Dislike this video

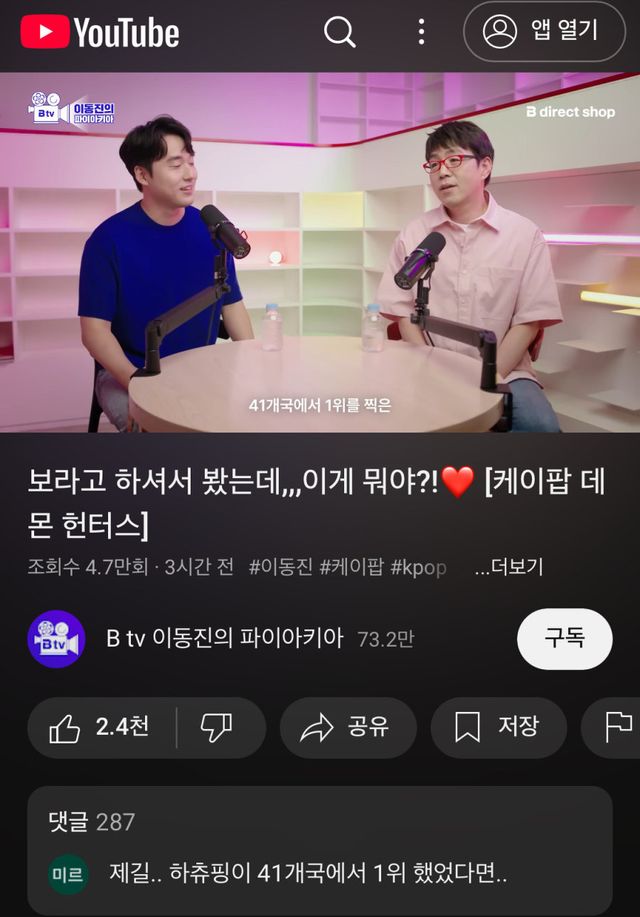[217, 727]
